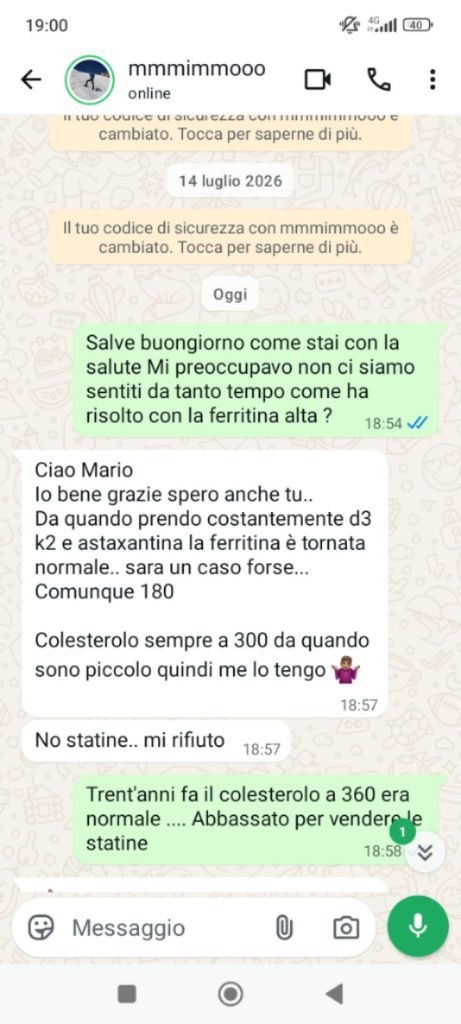Start a video call with mmmimmooo
Viewport: 461px width, 1024px height.
click(x=318, y=80)
